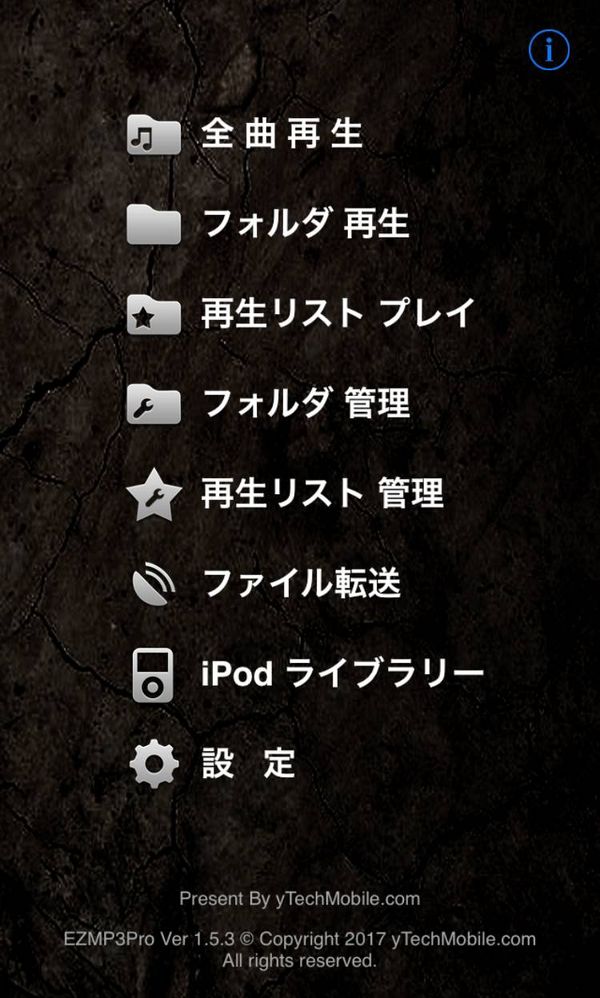Select 全曲再生 to play all songs

[246, 134]
